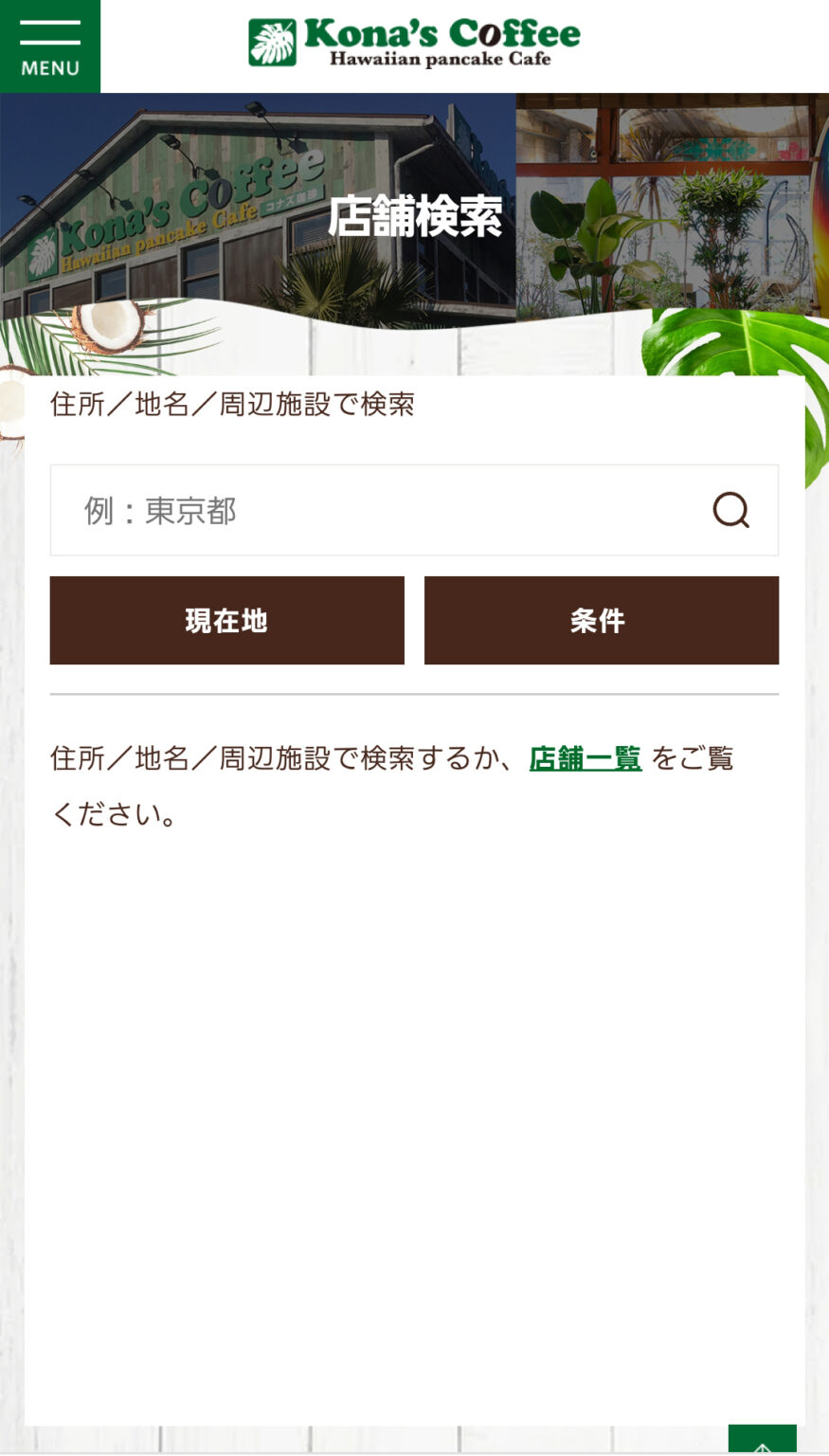
Task: Open the 店舗一覧 store list link
Action: (586, 758)
